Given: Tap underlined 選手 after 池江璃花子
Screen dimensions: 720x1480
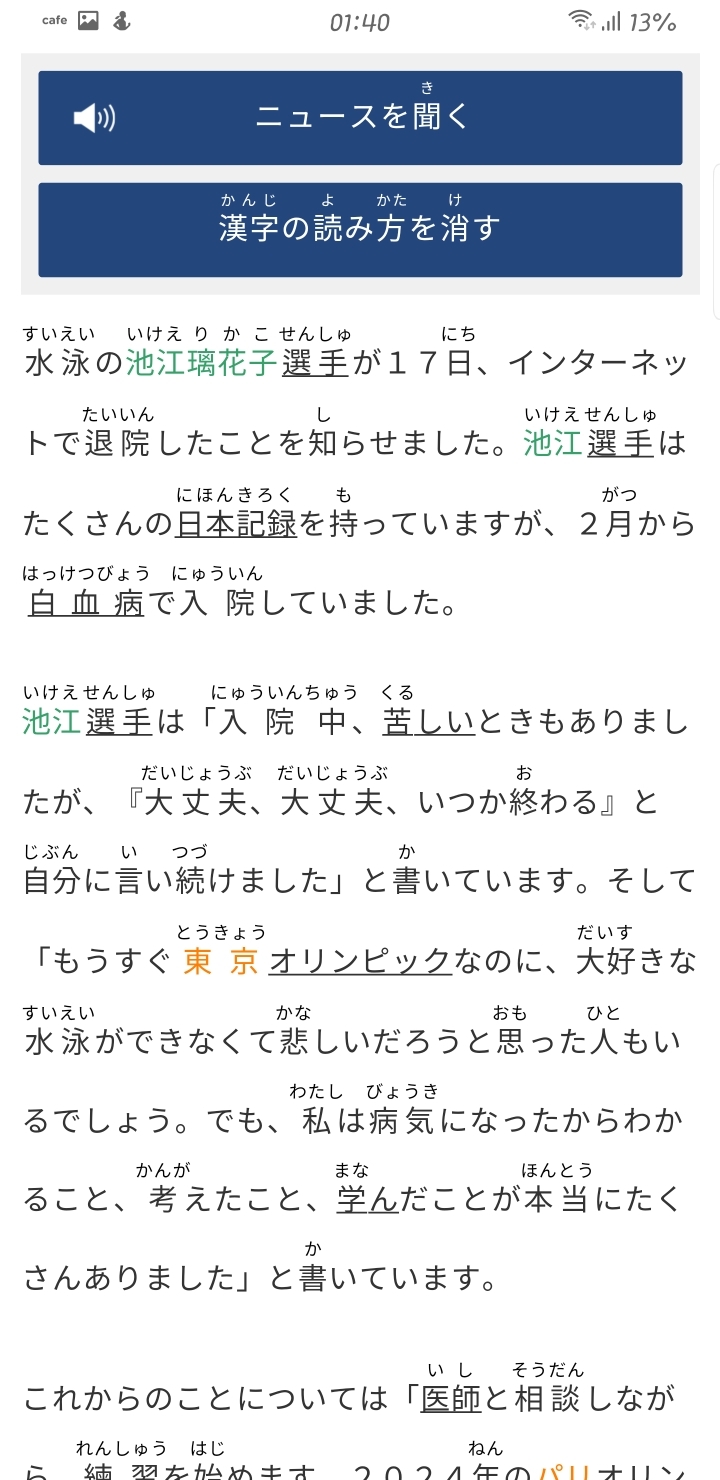Looking at the screenshot, I should coord(315,363).
